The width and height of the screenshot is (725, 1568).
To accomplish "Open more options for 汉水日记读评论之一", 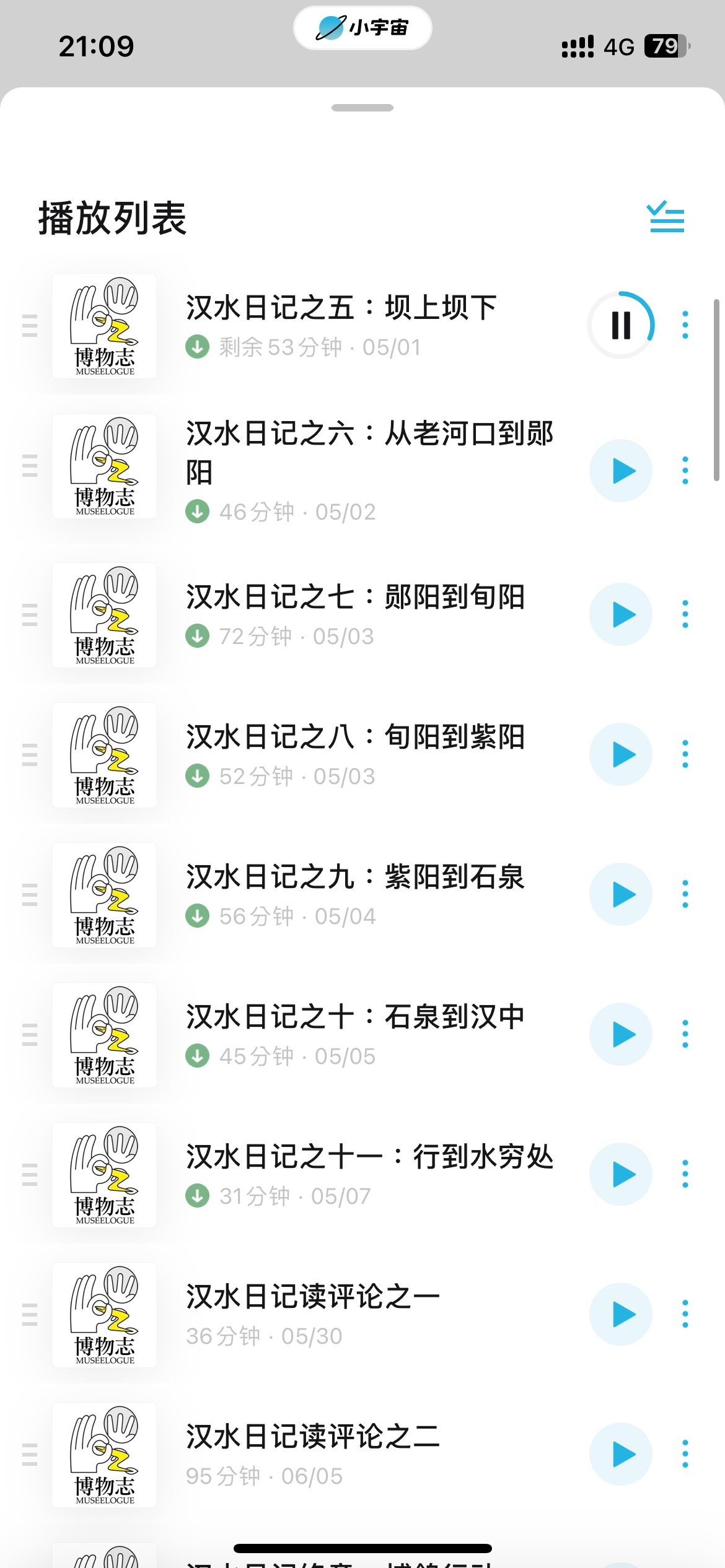I will pos(685,1314).
